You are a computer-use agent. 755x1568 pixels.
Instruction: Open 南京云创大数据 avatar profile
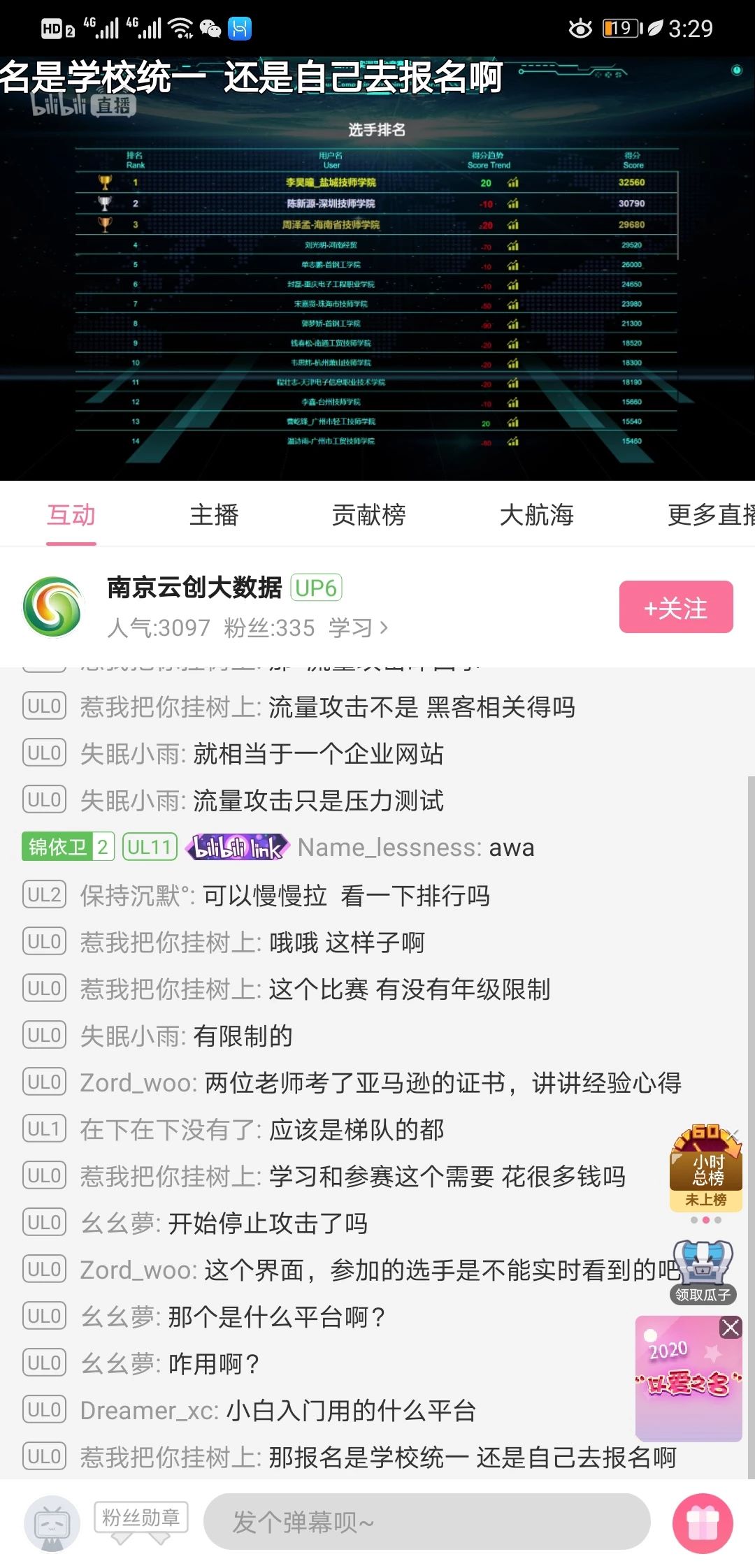[53, 607]
